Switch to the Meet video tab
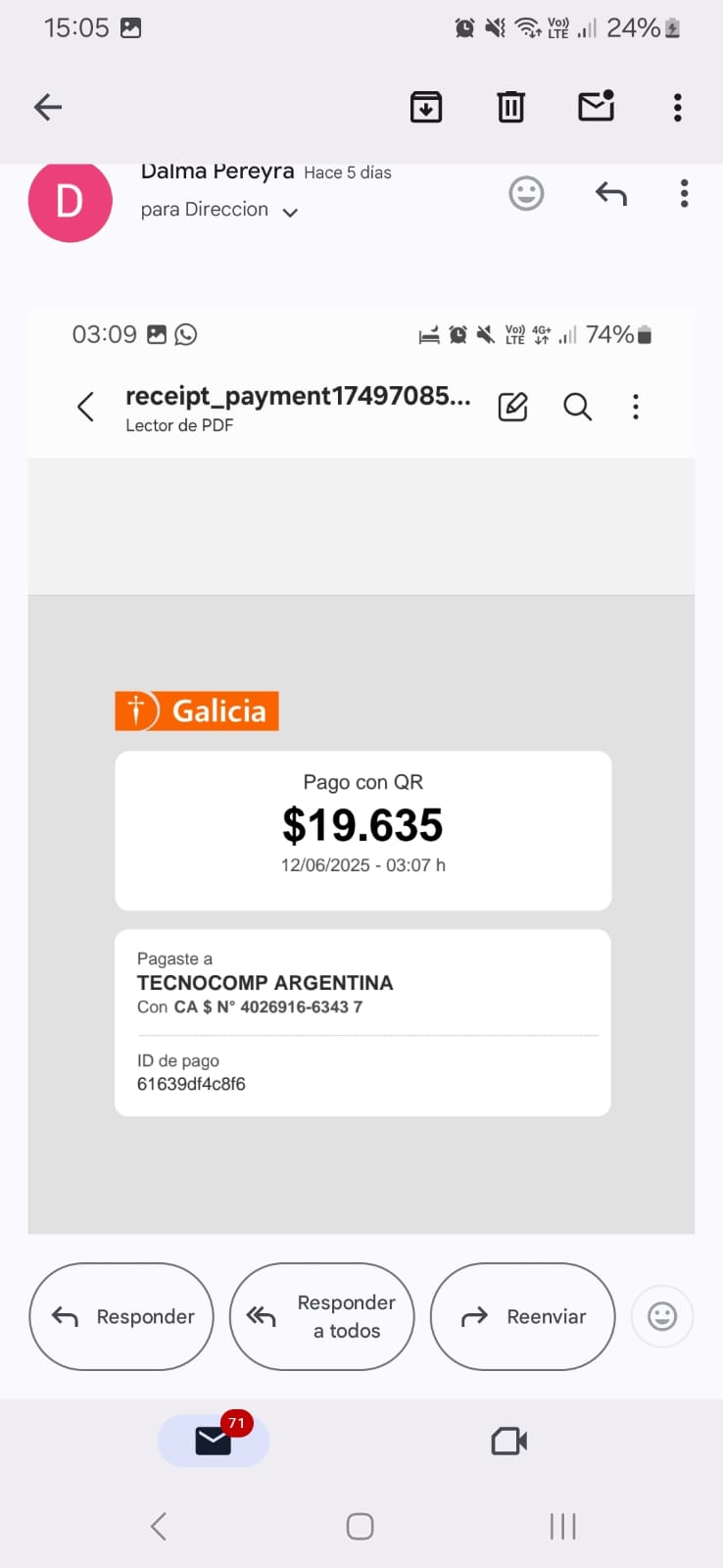The image size is (723, 1568). (508, 1441)
